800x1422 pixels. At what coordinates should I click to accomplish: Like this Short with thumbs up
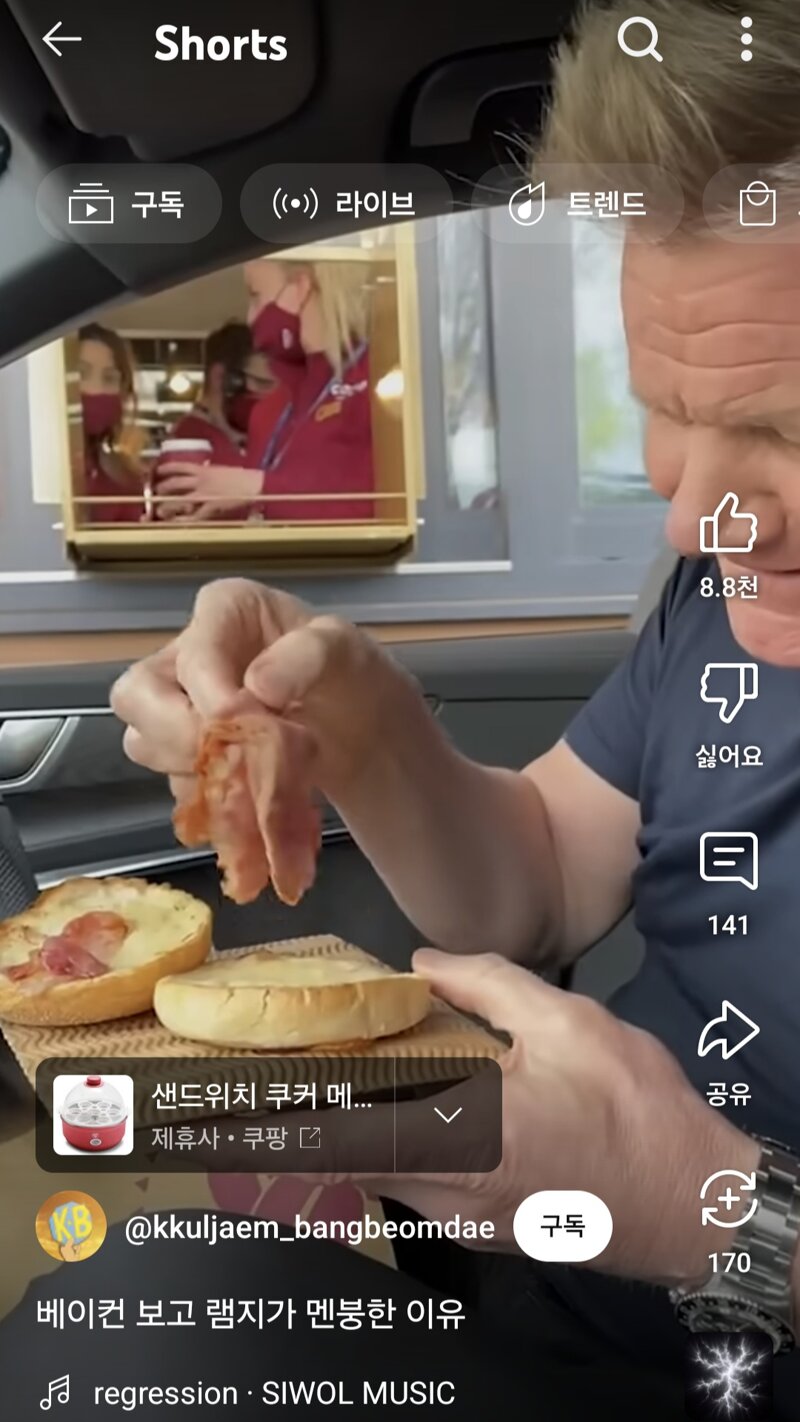(728, 524)
